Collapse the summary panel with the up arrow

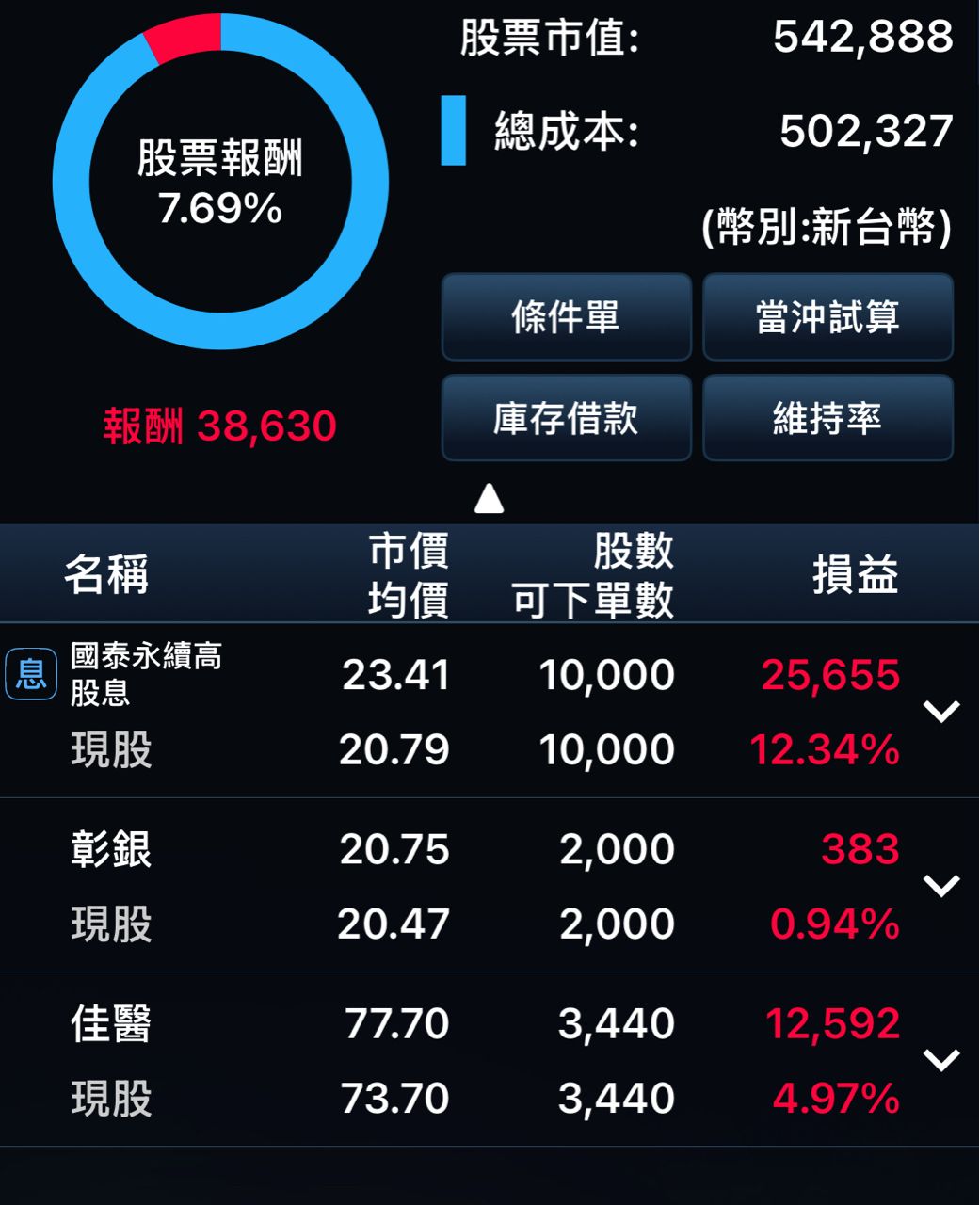(x=490, y=498)
